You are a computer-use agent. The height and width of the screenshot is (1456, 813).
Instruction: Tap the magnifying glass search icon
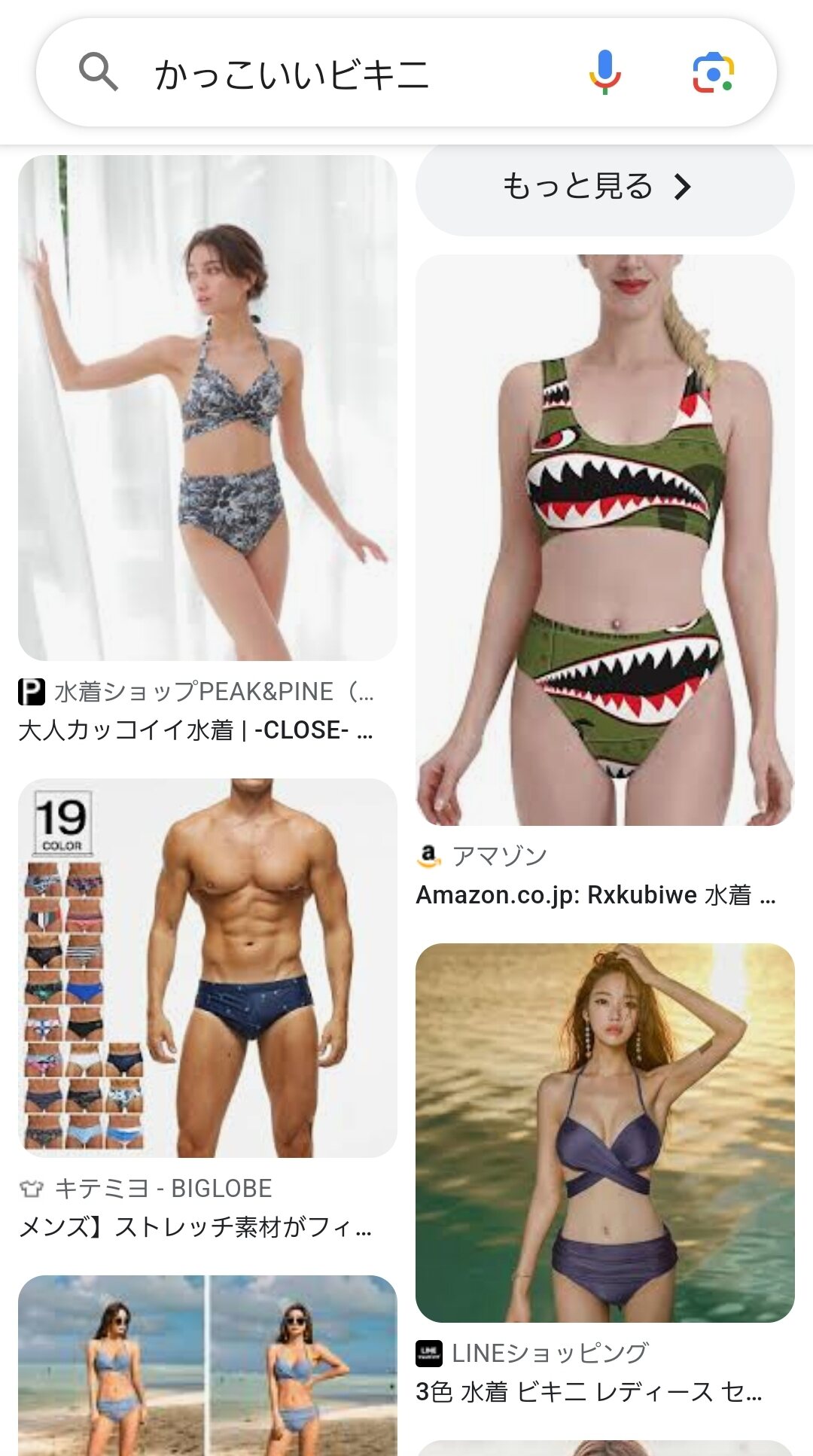click(99, 73)
